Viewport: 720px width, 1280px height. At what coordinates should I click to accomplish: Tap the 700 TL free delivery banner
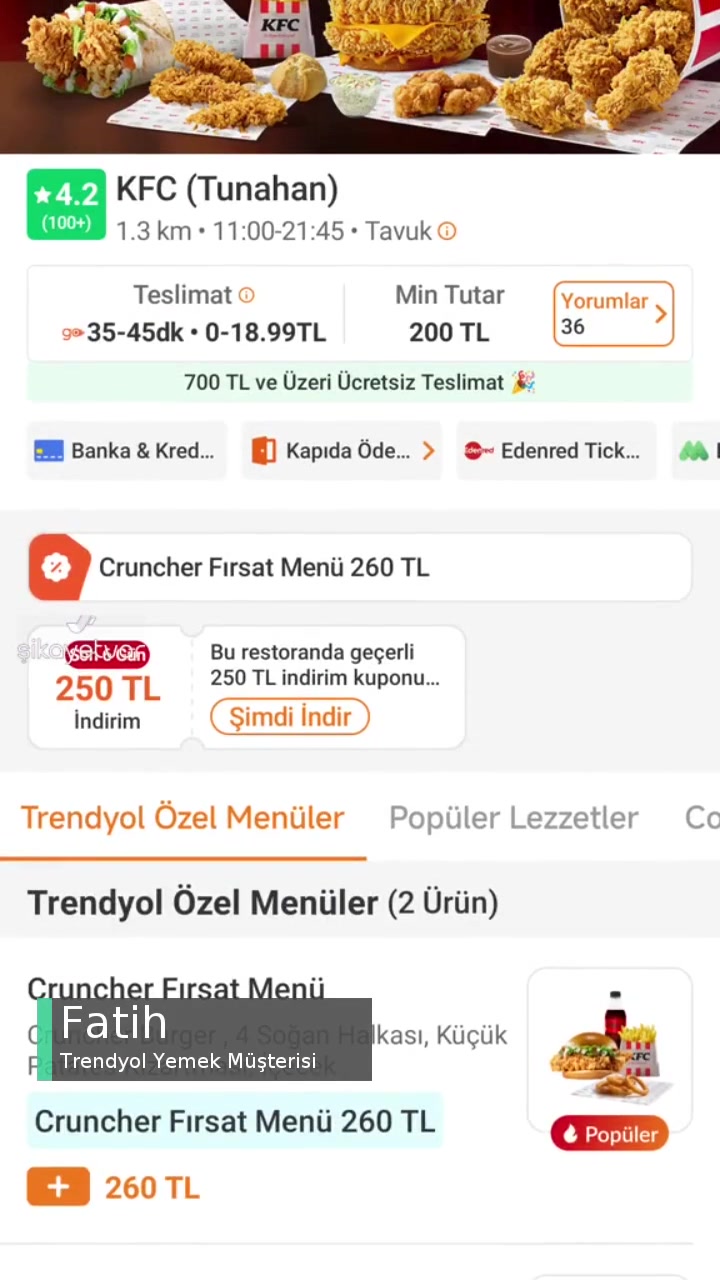pyautogui.click(x=360, y=382)
